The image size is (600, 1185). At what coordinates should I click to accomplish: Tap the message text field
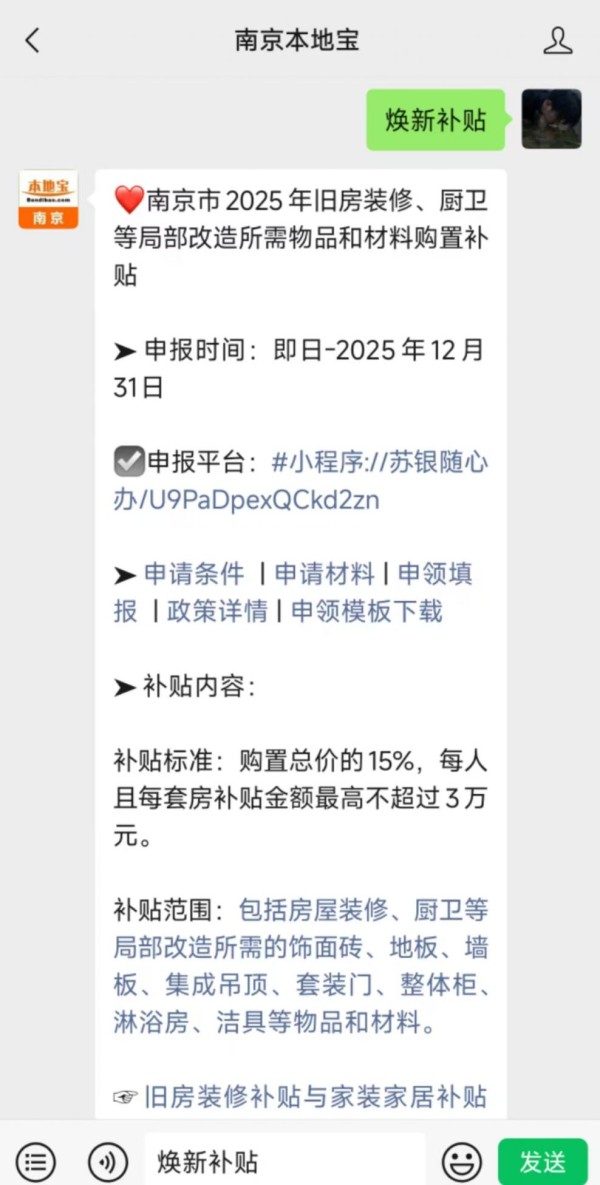coord(284,1161)
